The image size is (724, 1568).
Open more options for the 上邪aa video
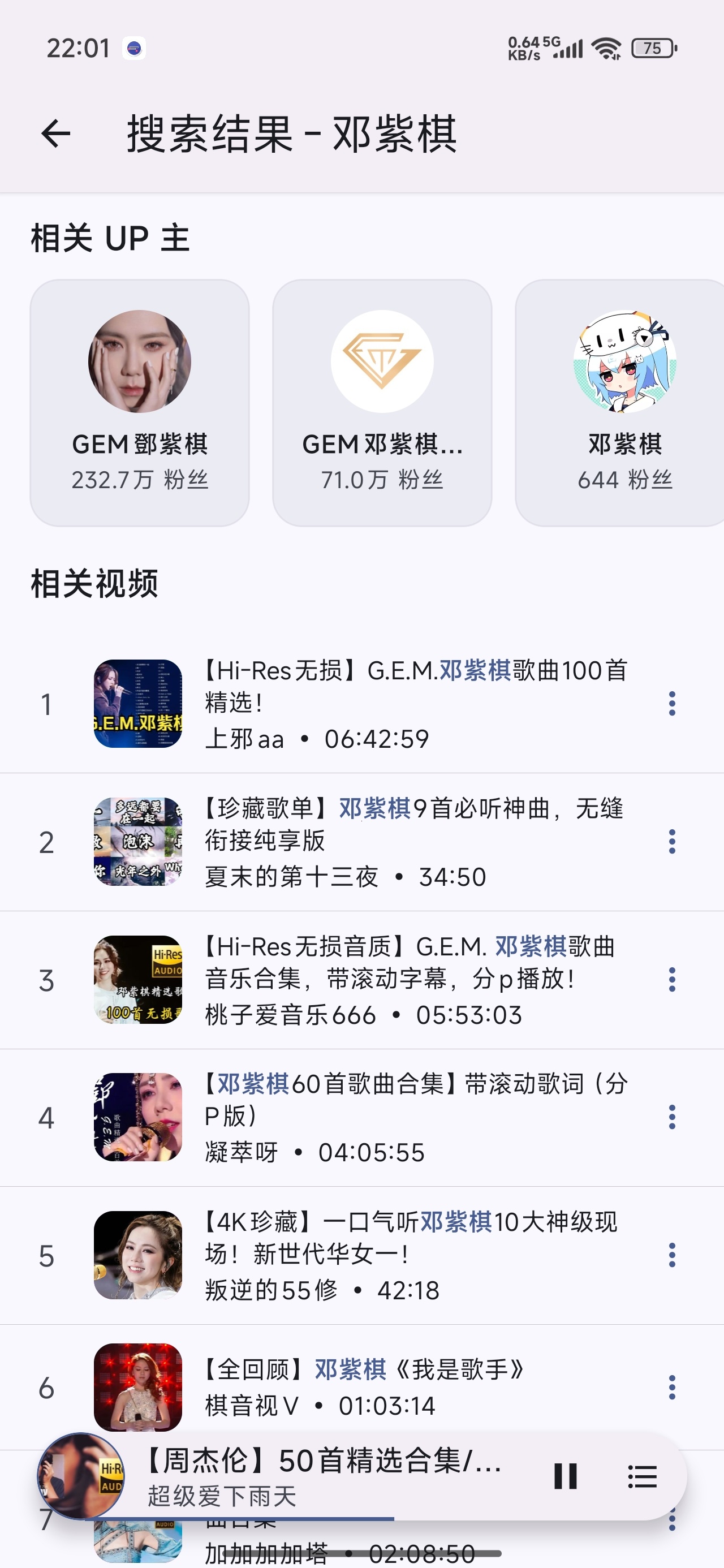tap(671, 704)
